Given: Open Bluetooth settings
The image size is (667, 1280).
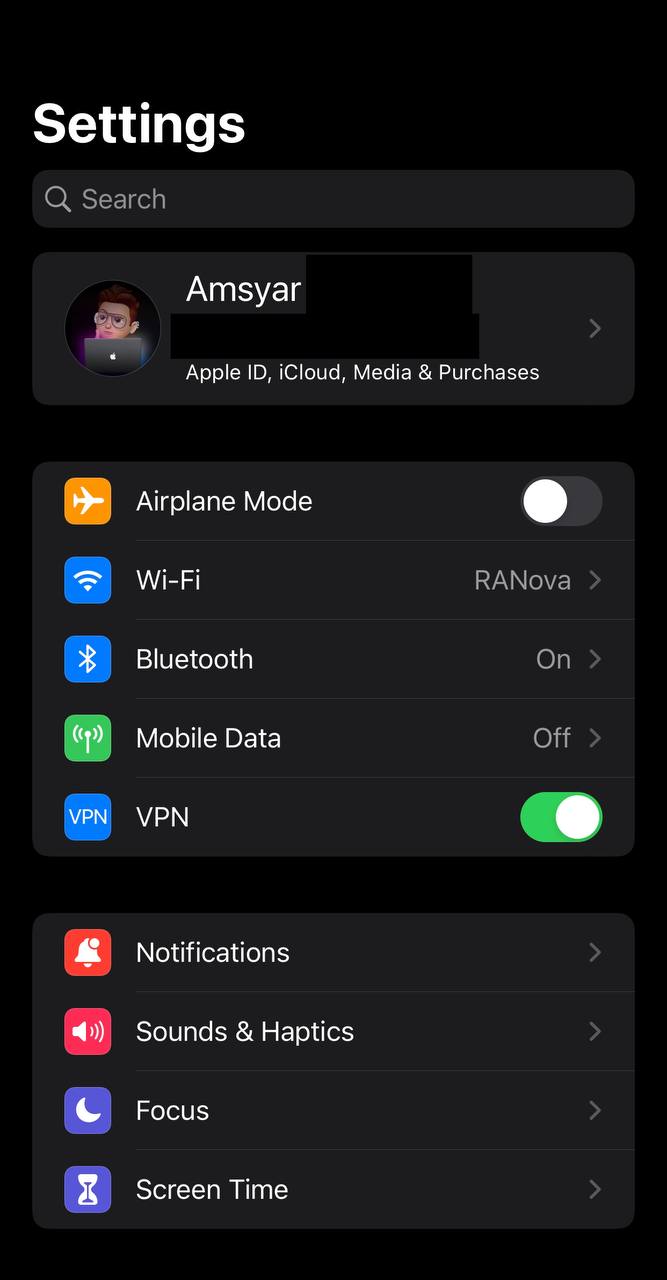Looking at the screenshot, I should (x=333, y=659).
